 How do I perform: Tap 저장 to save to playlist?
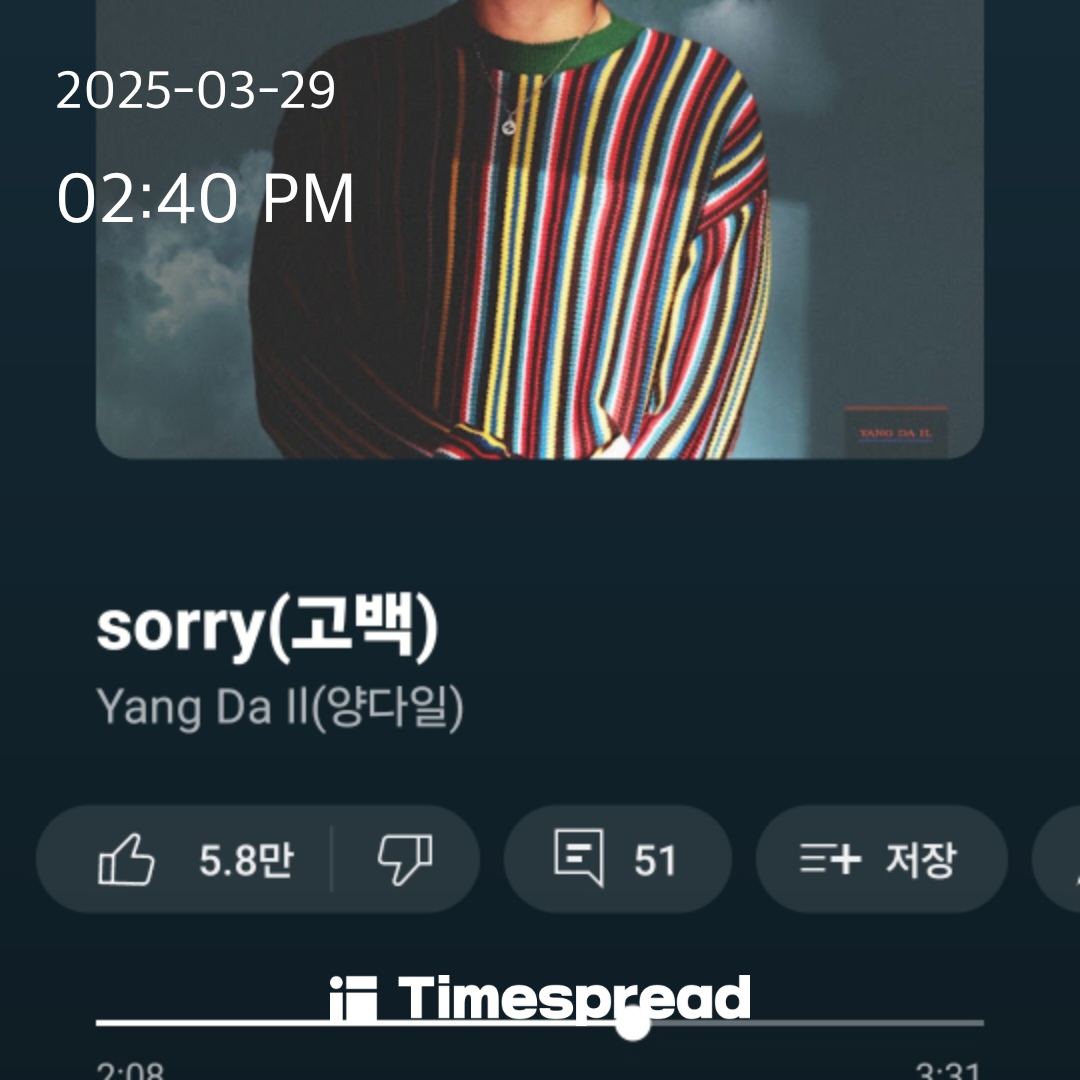click(x=882, y=859)
